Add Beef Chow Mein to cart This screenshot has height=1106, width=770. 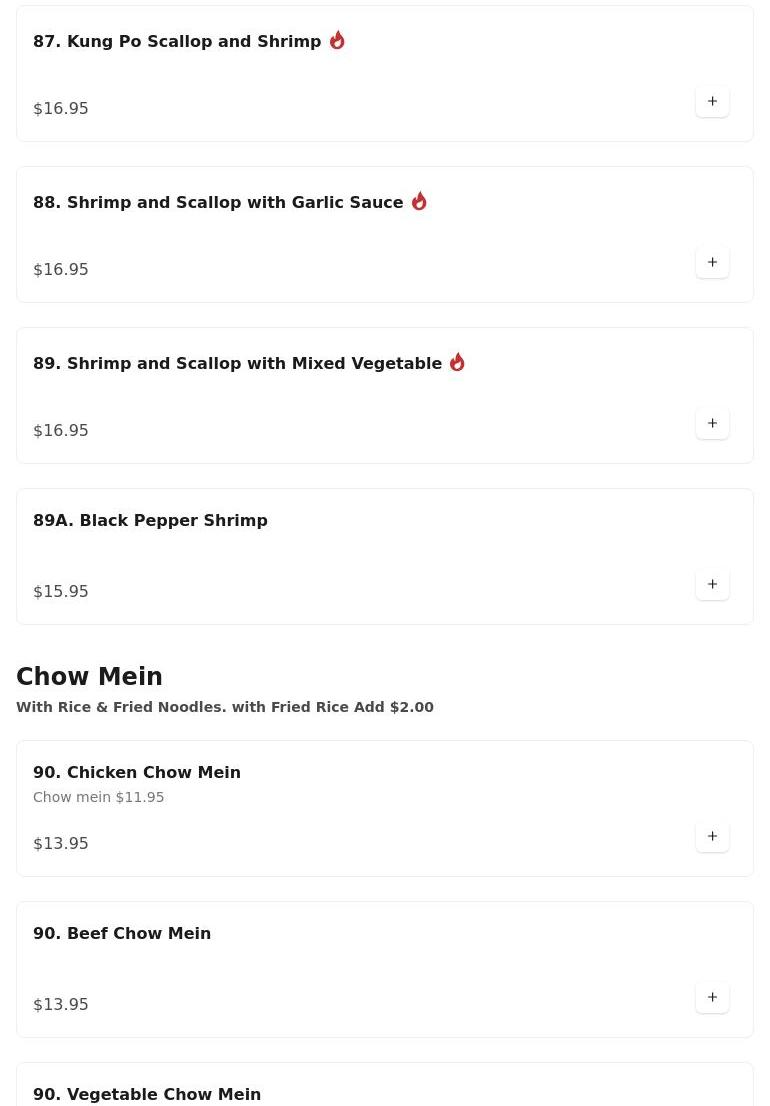tap(712, 997)
